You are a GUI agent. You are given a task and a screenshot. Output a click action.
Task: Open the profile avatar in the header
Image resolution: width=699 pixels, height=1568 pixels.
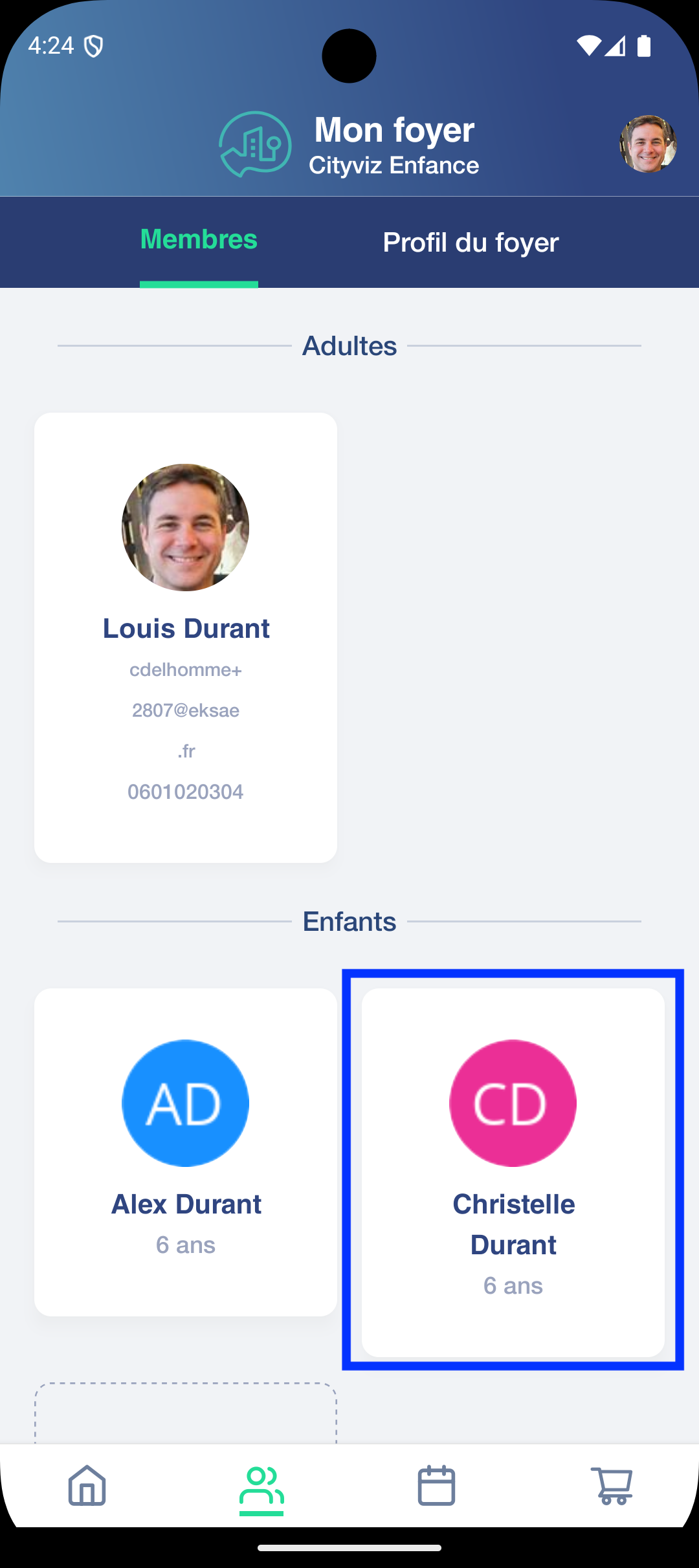[x=648, y=144]
